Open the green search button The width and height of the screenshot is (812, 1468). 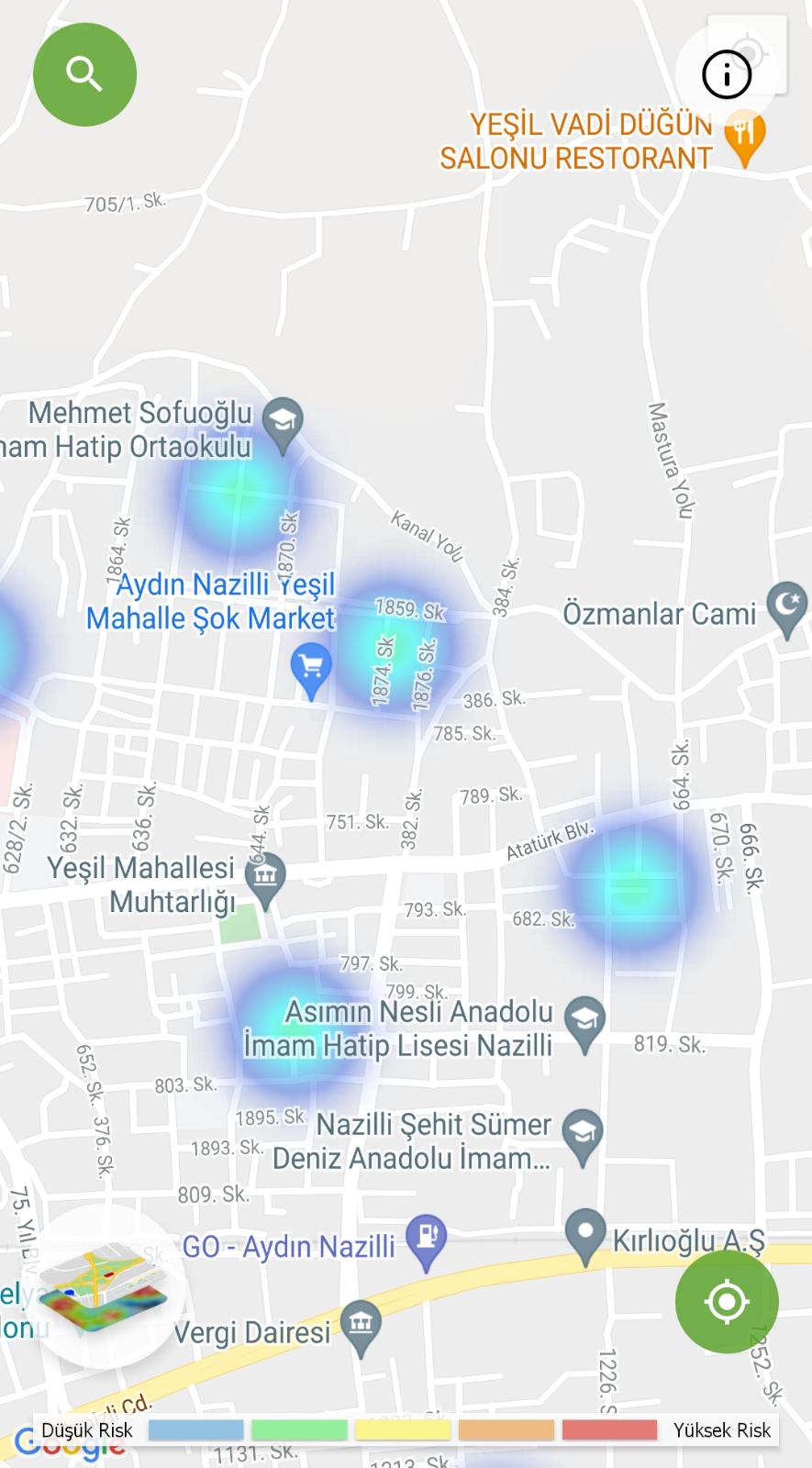coord(84,74)
